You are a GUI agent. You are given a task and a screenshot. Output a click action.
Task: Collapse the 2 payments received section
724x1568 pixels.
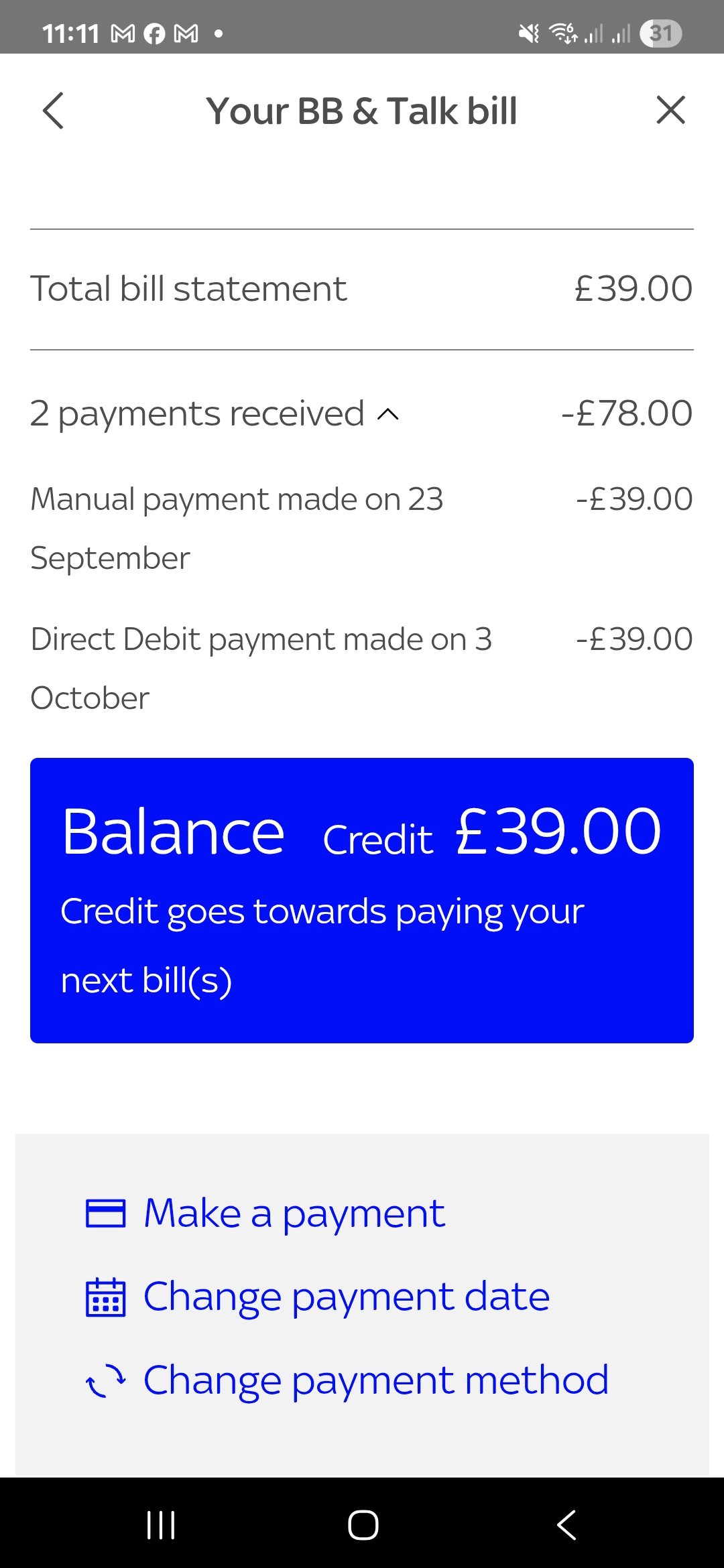(x=387, y=414)
